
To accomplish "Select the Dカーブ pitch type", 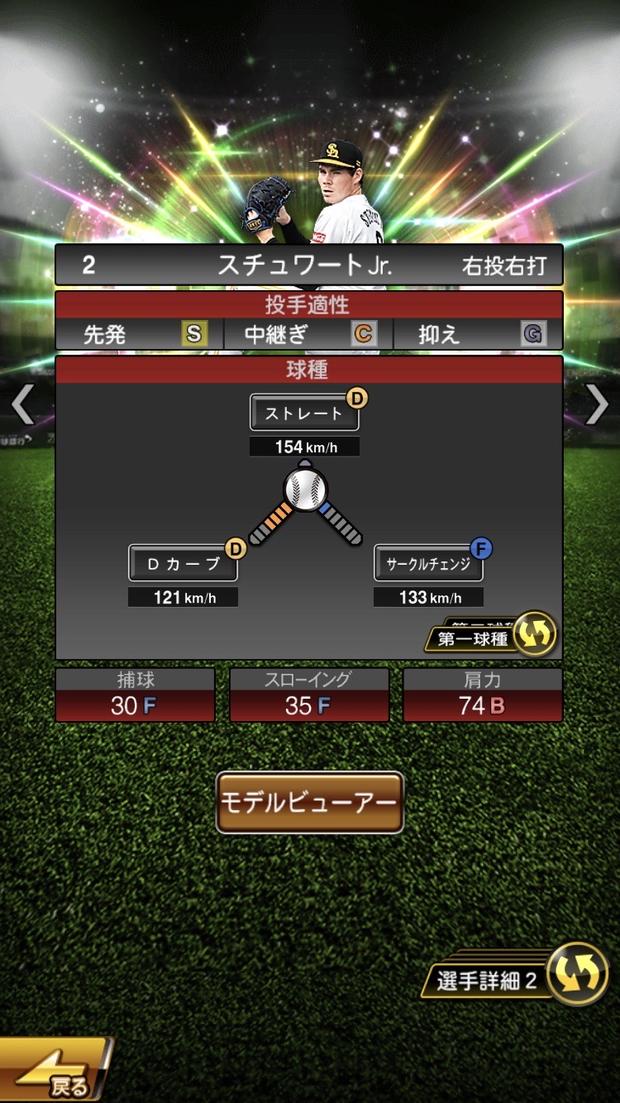I will (x=183, y=563).
